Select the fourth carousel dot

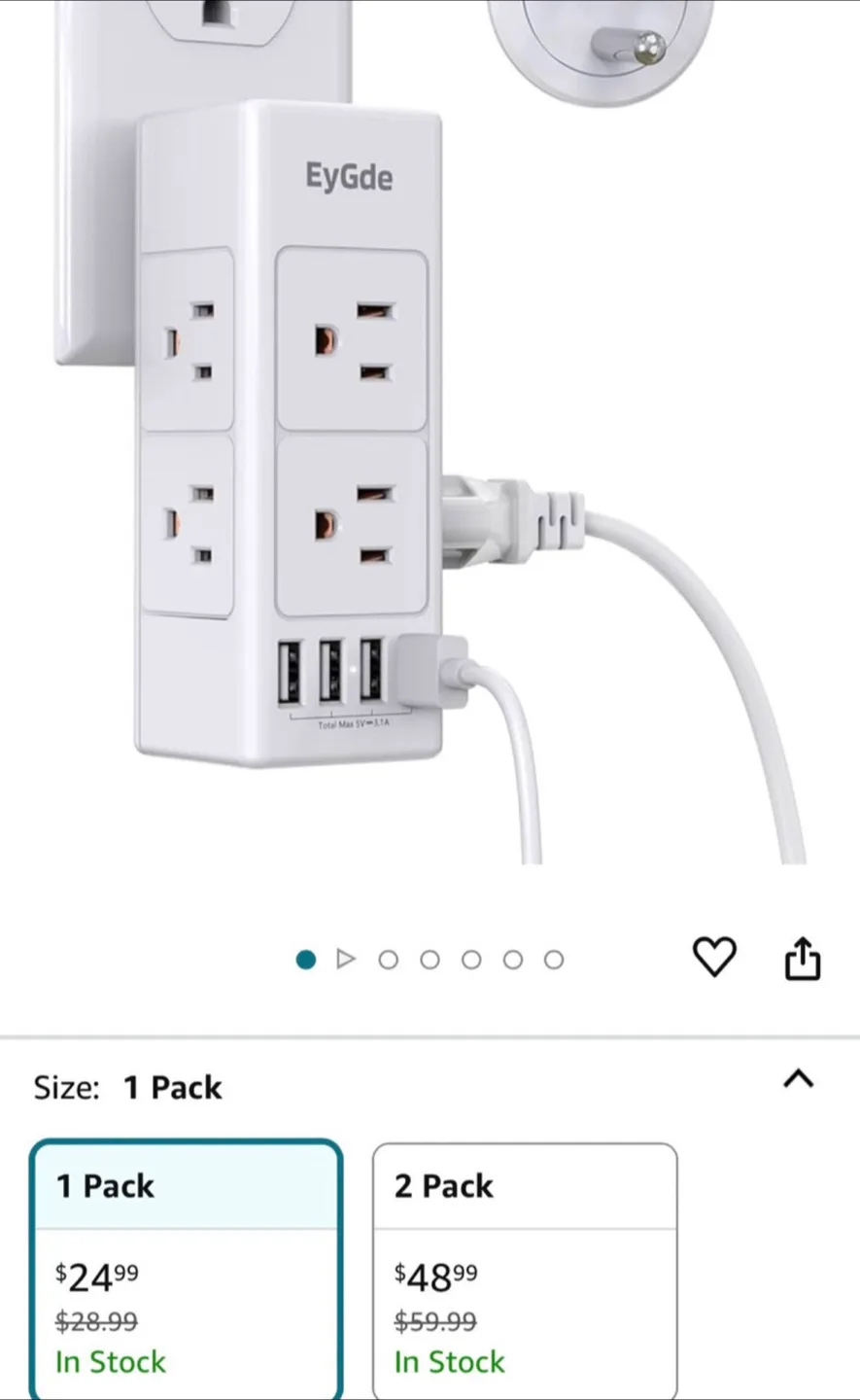[430, 959]
